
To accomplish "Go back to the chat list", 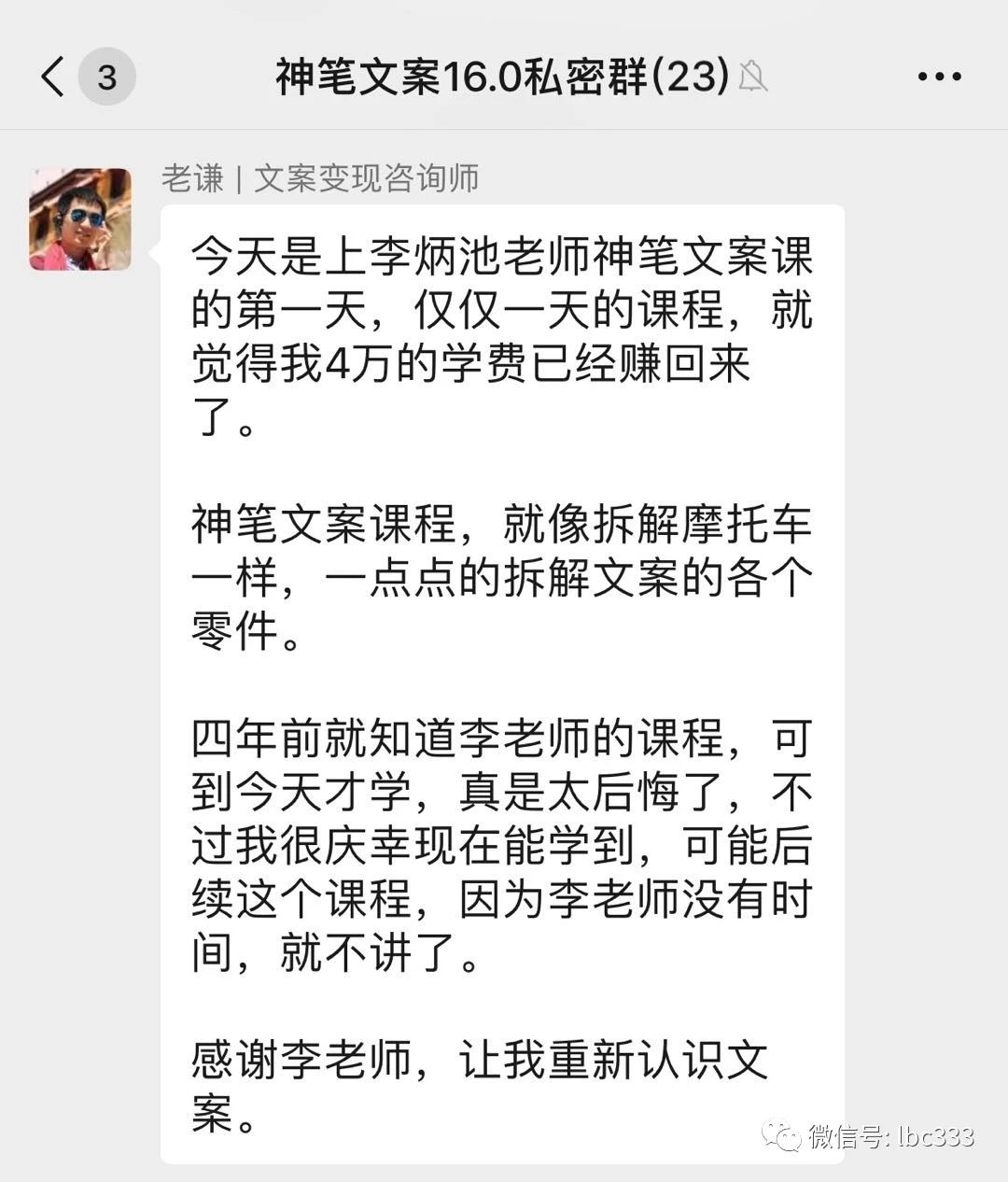I will [54, 77].
